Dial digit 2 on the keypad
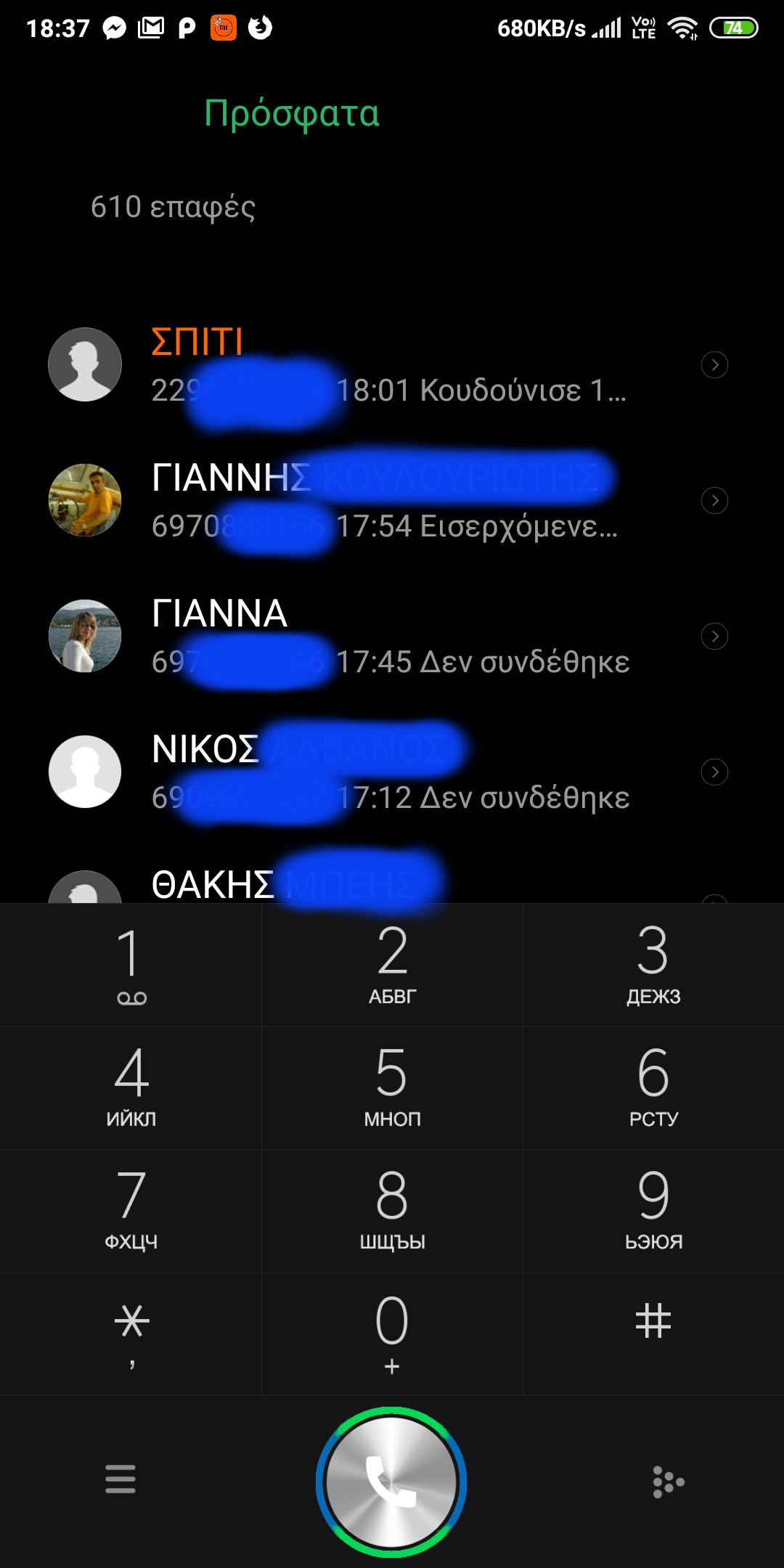The width and height of the screenshot is (784, 1568). pyautogui.click(x=392, y=964)
